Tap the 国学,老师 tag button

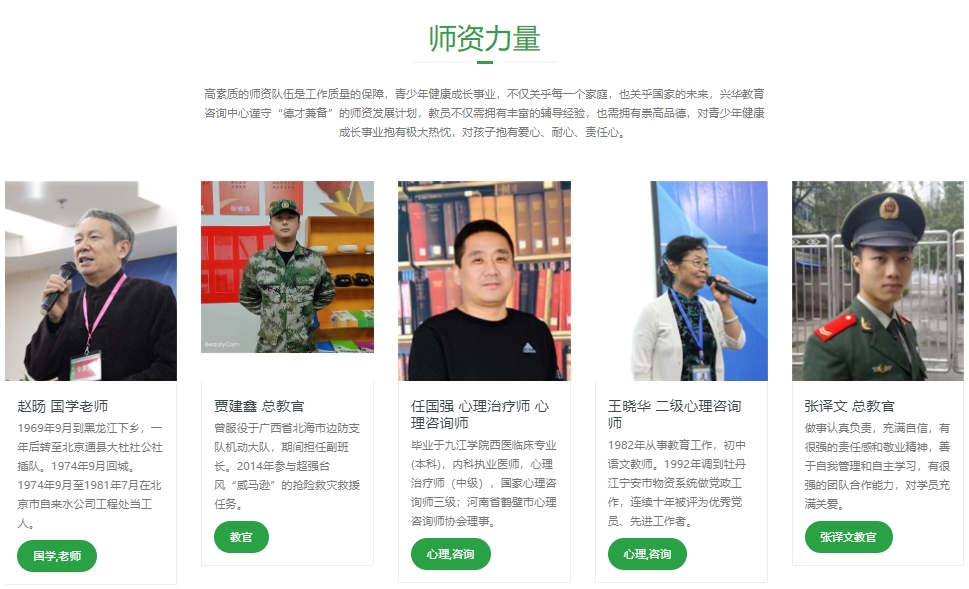(57, 555)
